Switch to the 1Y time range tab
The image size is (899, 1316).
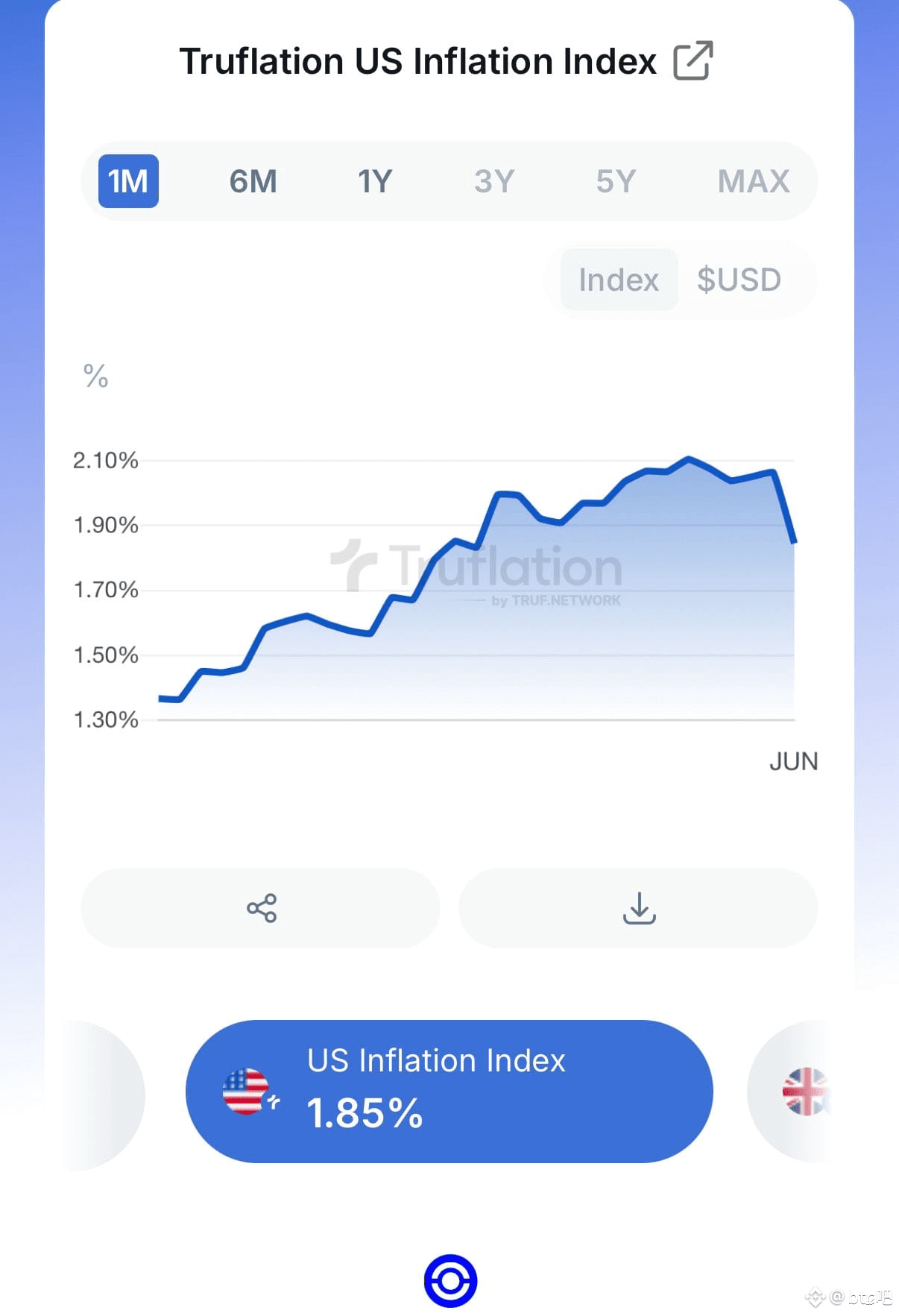pyautogui.click(x=374, y=180)
